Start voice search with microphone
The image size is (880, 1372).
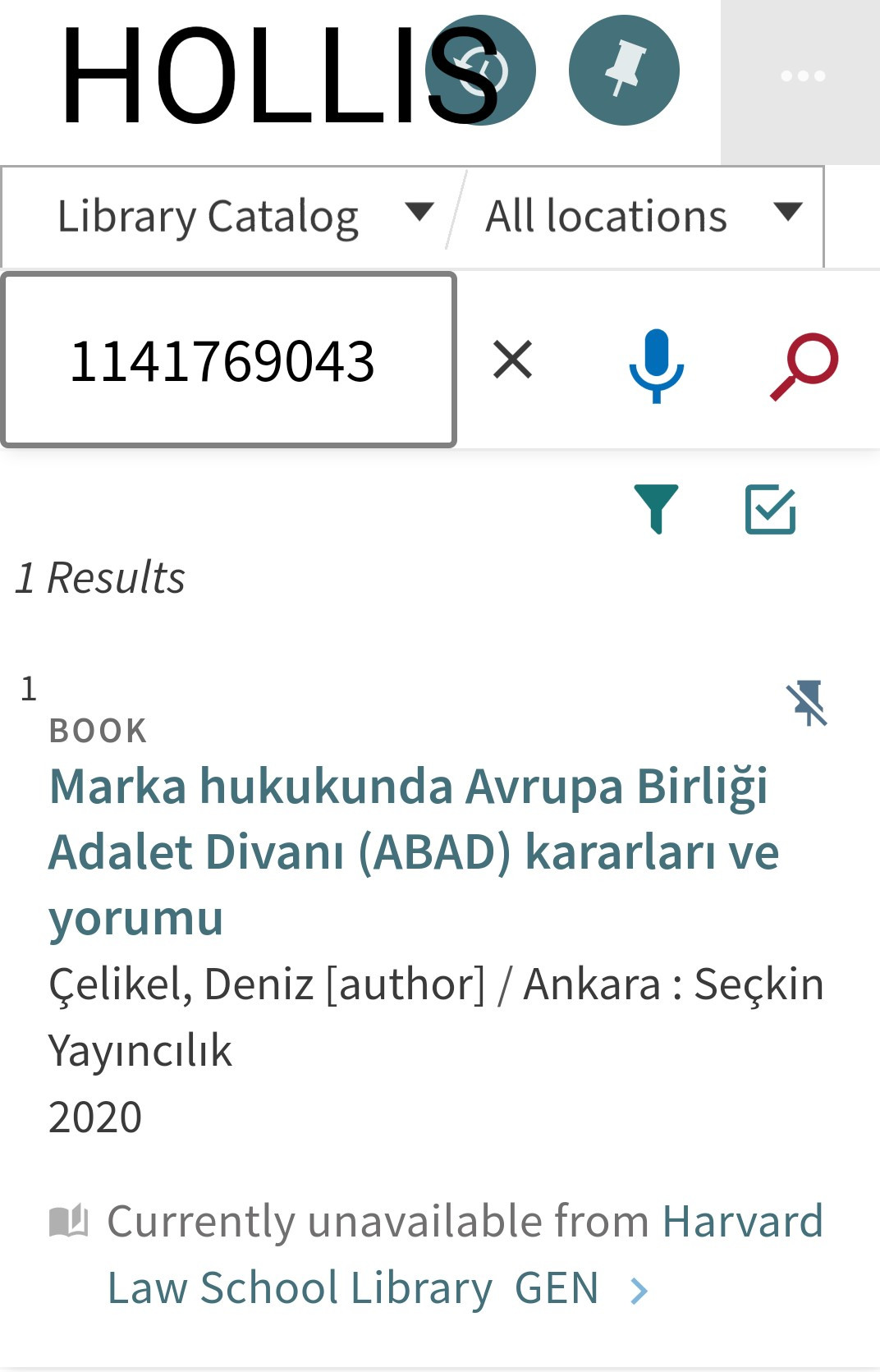coord(656,365)
